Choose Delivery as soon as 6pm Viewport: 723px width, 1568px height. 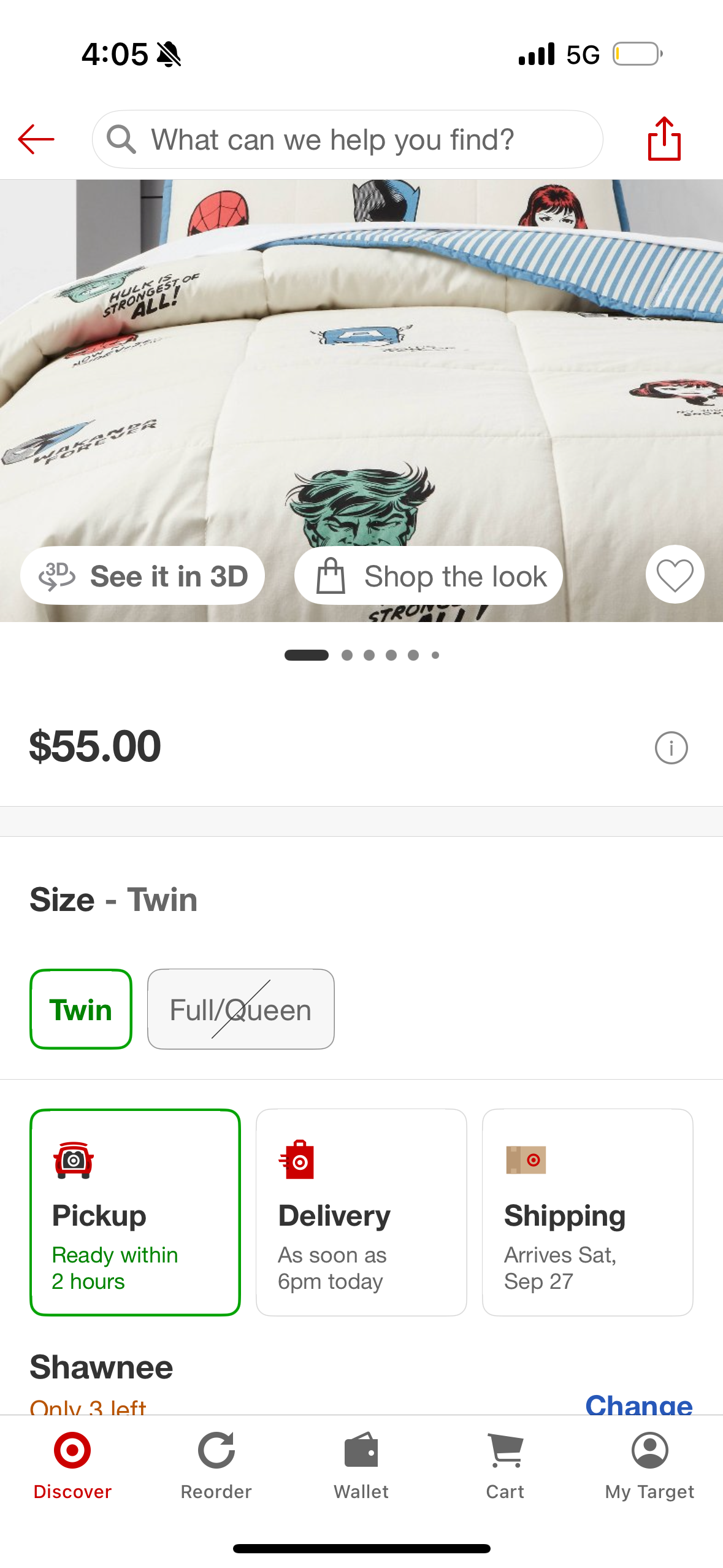[x=361, y=1212]
